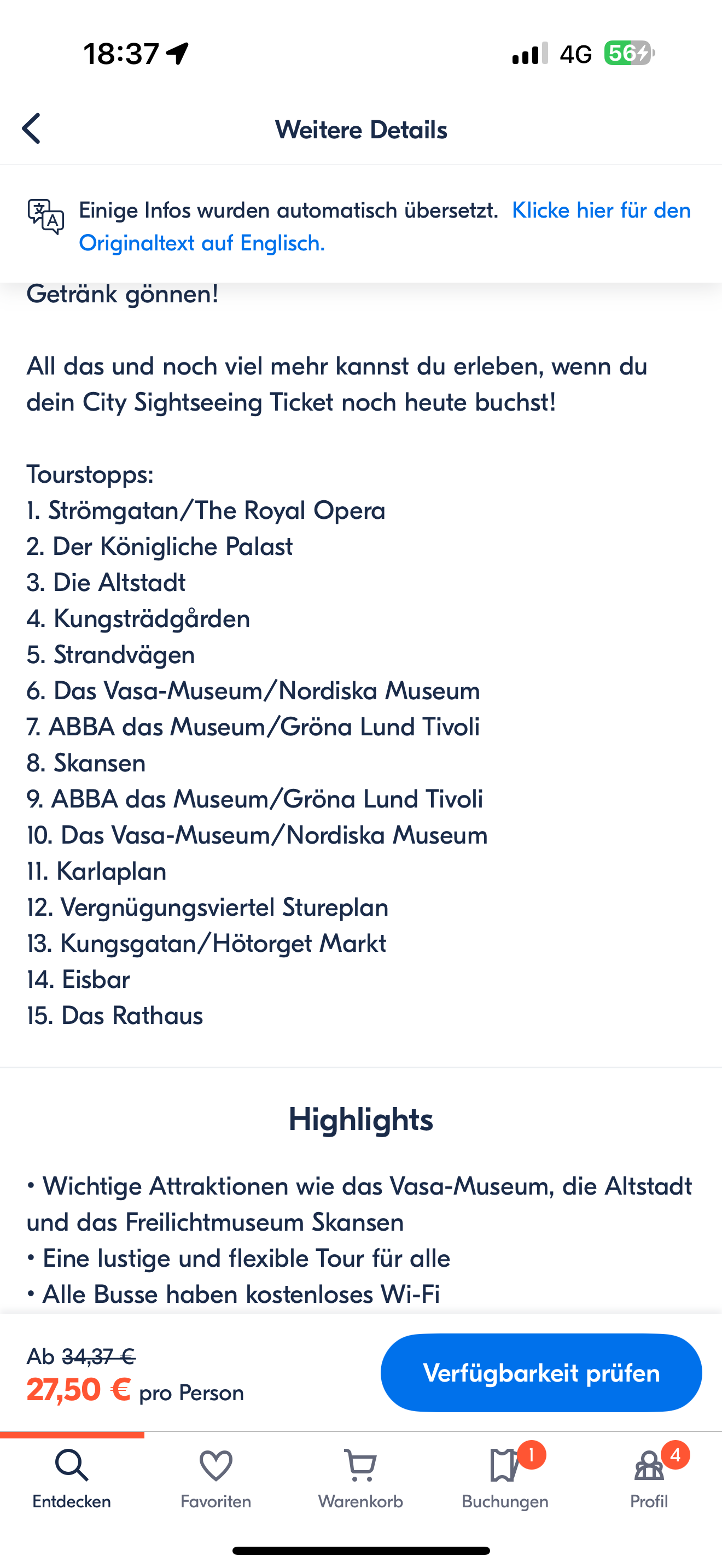Screen dimensions: 722x1568
Task: Open the Favoriten tab
Action: tap(216, 1478)
